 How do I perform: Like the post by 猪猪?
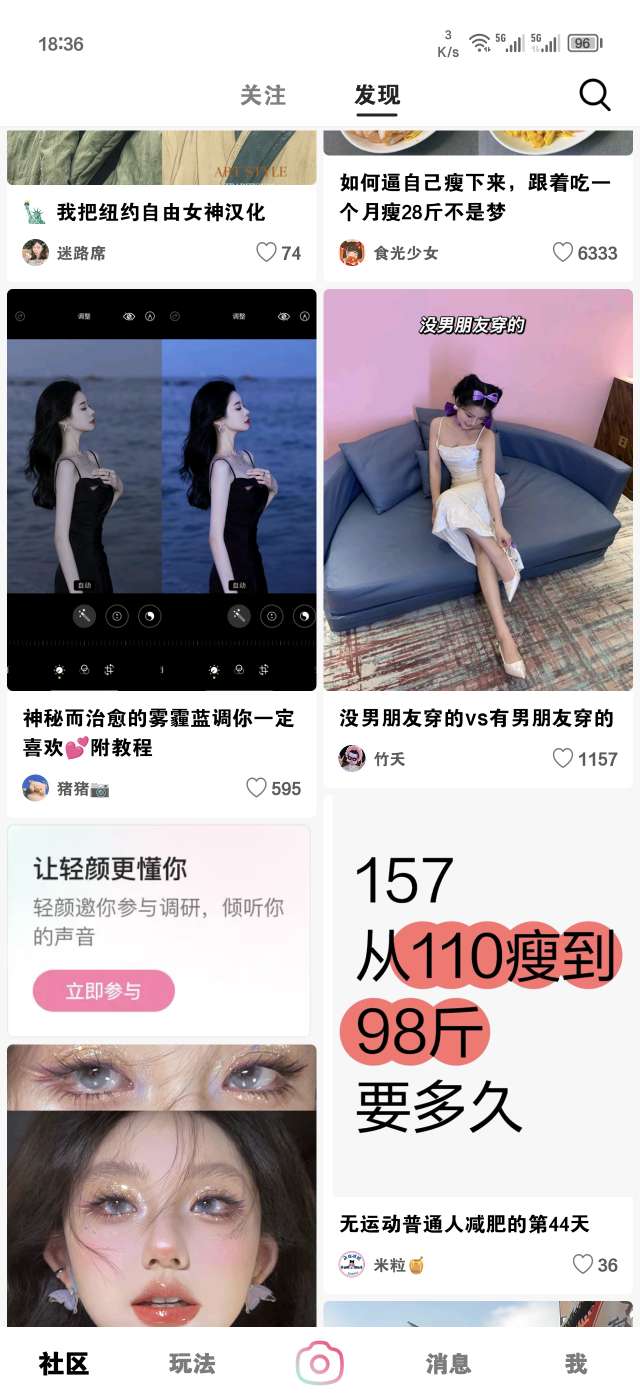point(257,788)
